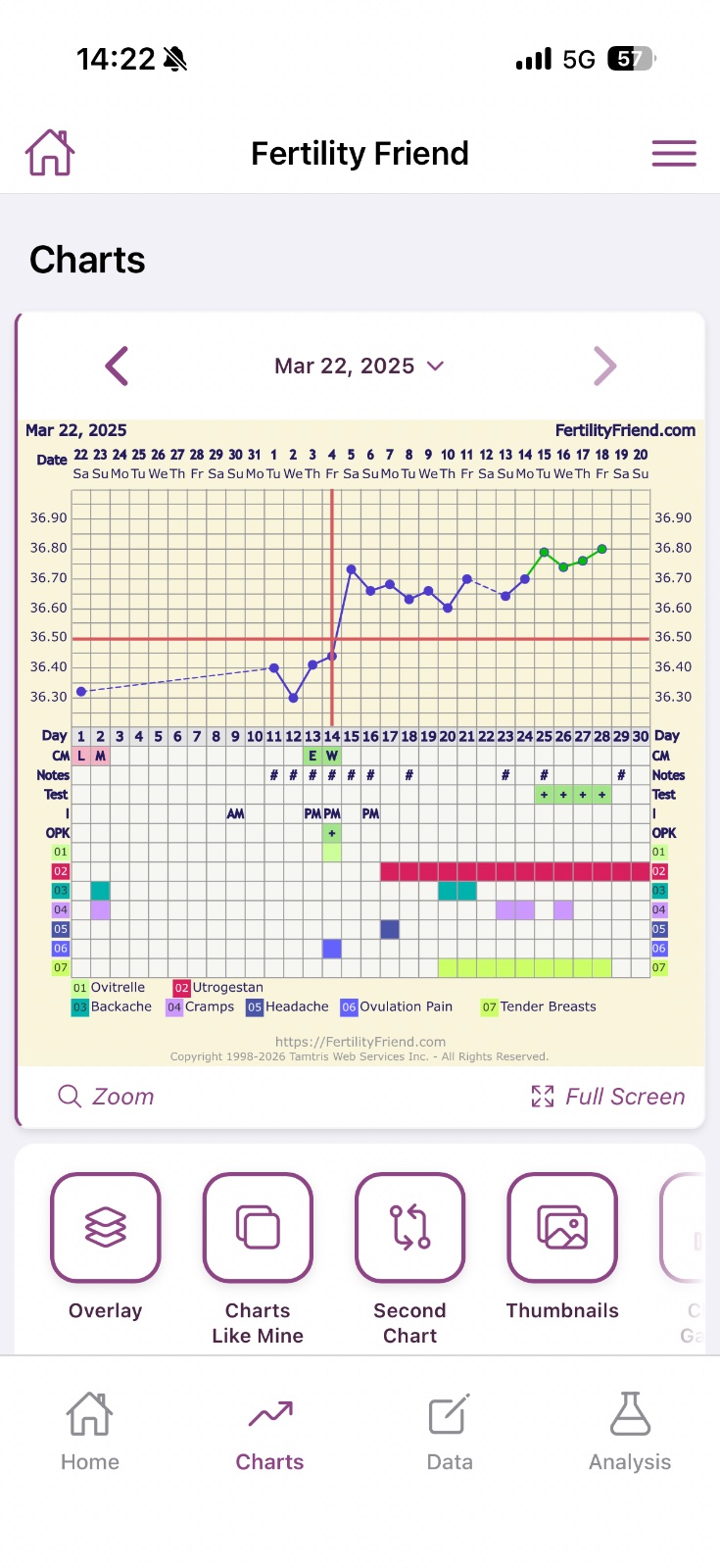Switch to the Home tab
720x1568 pixels.
coord(90,1432)
